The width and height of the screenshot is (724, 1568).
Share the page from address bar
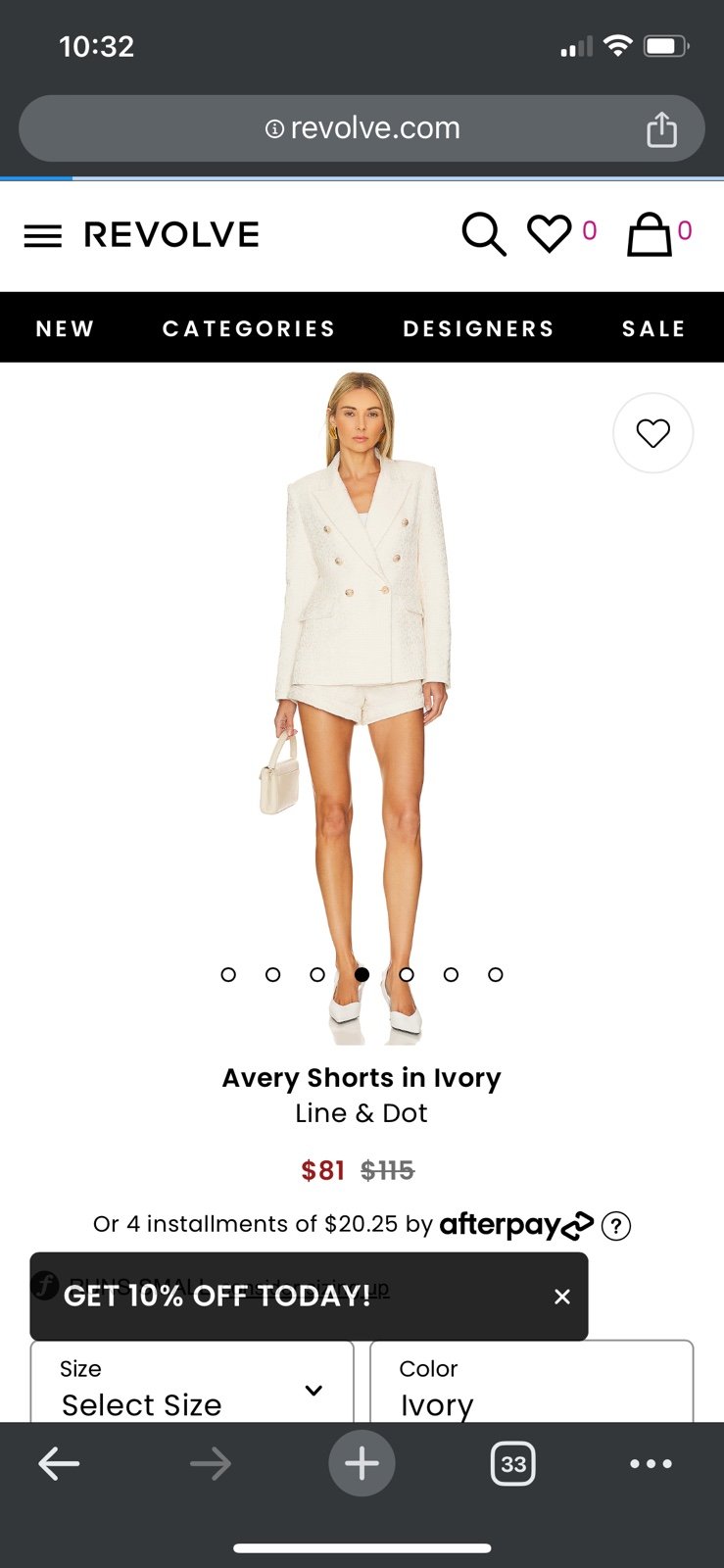click(662, 128)
